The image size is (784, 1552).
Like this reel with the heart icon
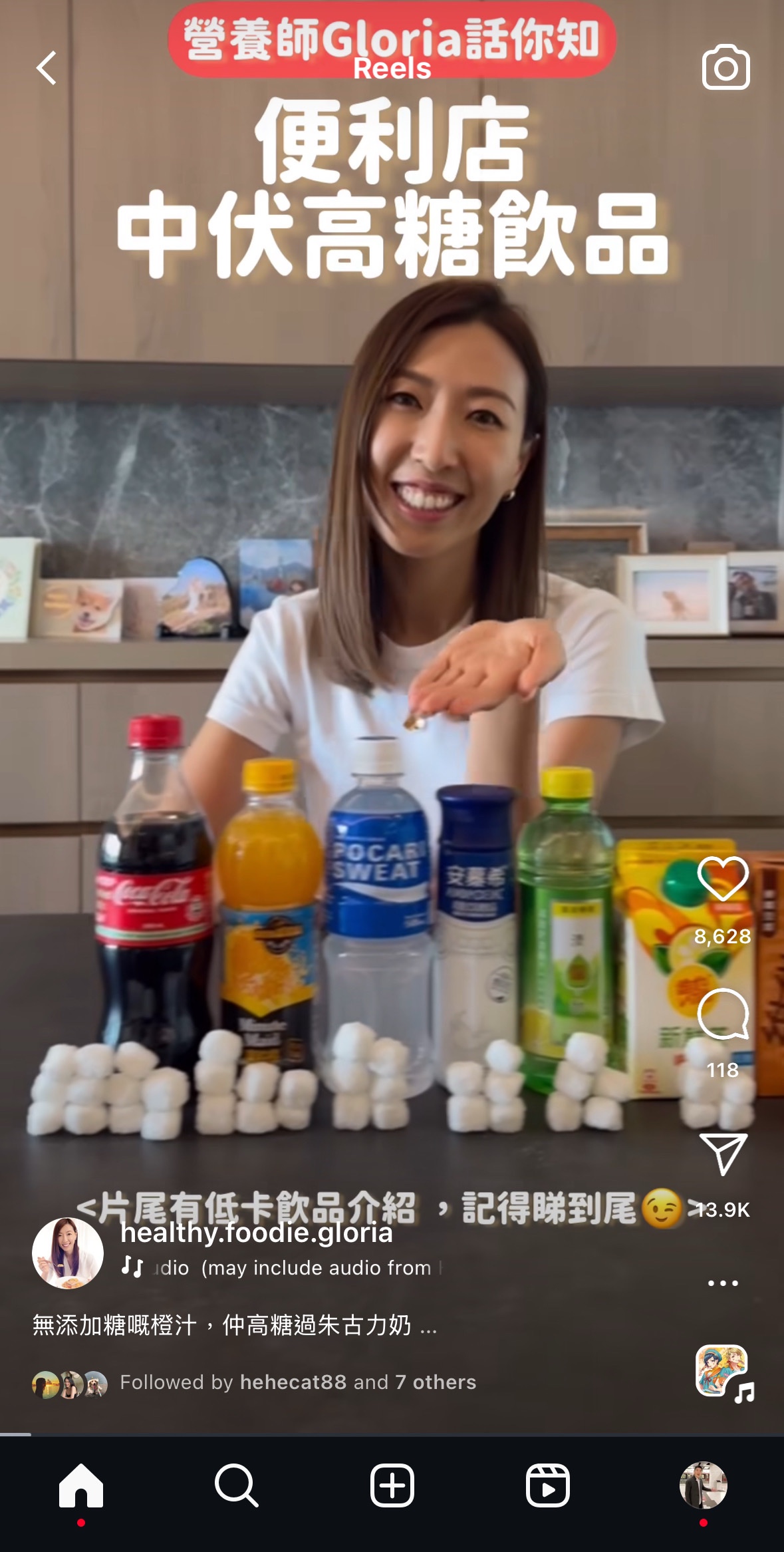point(723,879)
